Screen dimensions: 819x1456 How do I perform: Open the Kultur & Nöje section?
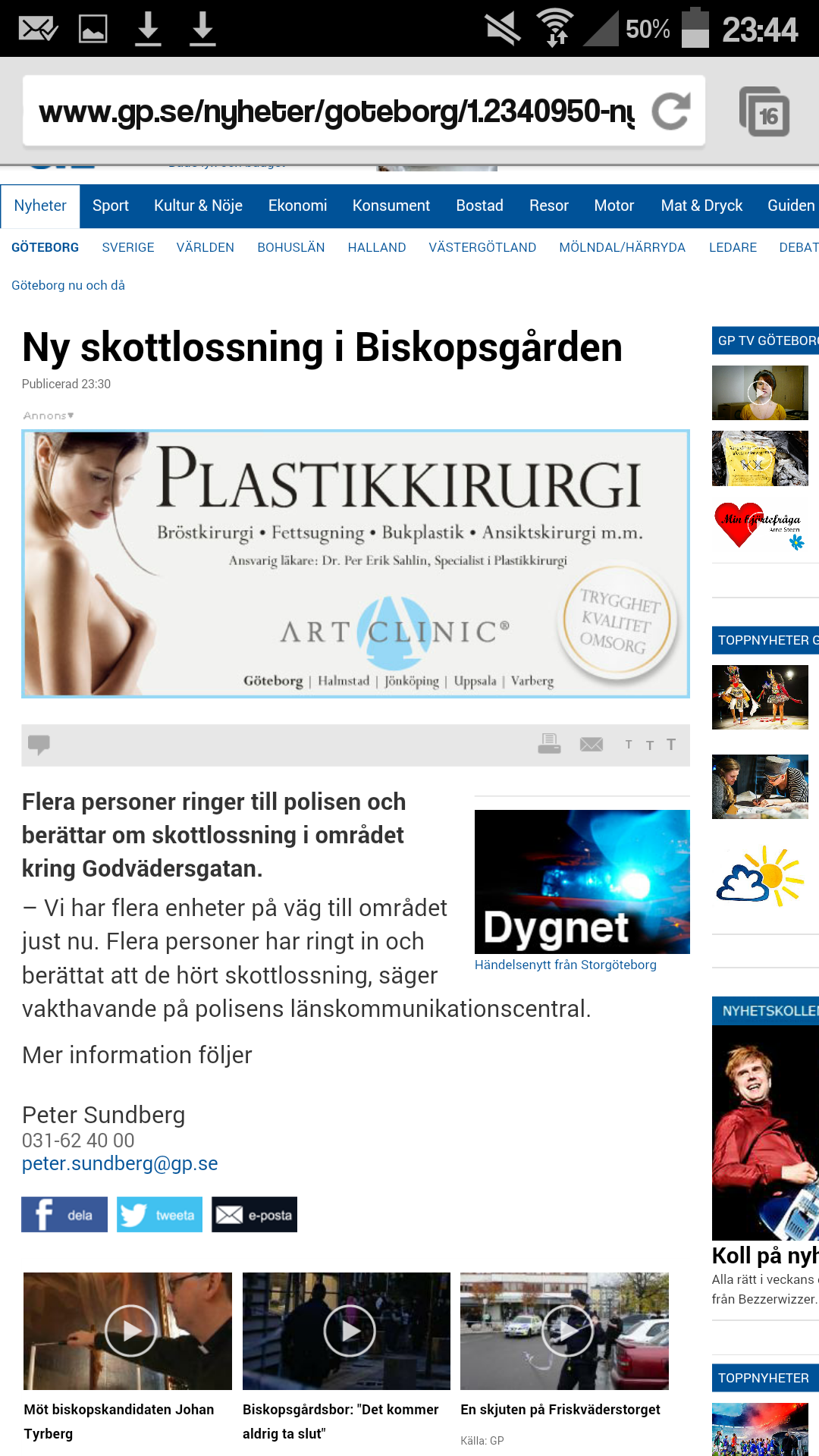198,206
